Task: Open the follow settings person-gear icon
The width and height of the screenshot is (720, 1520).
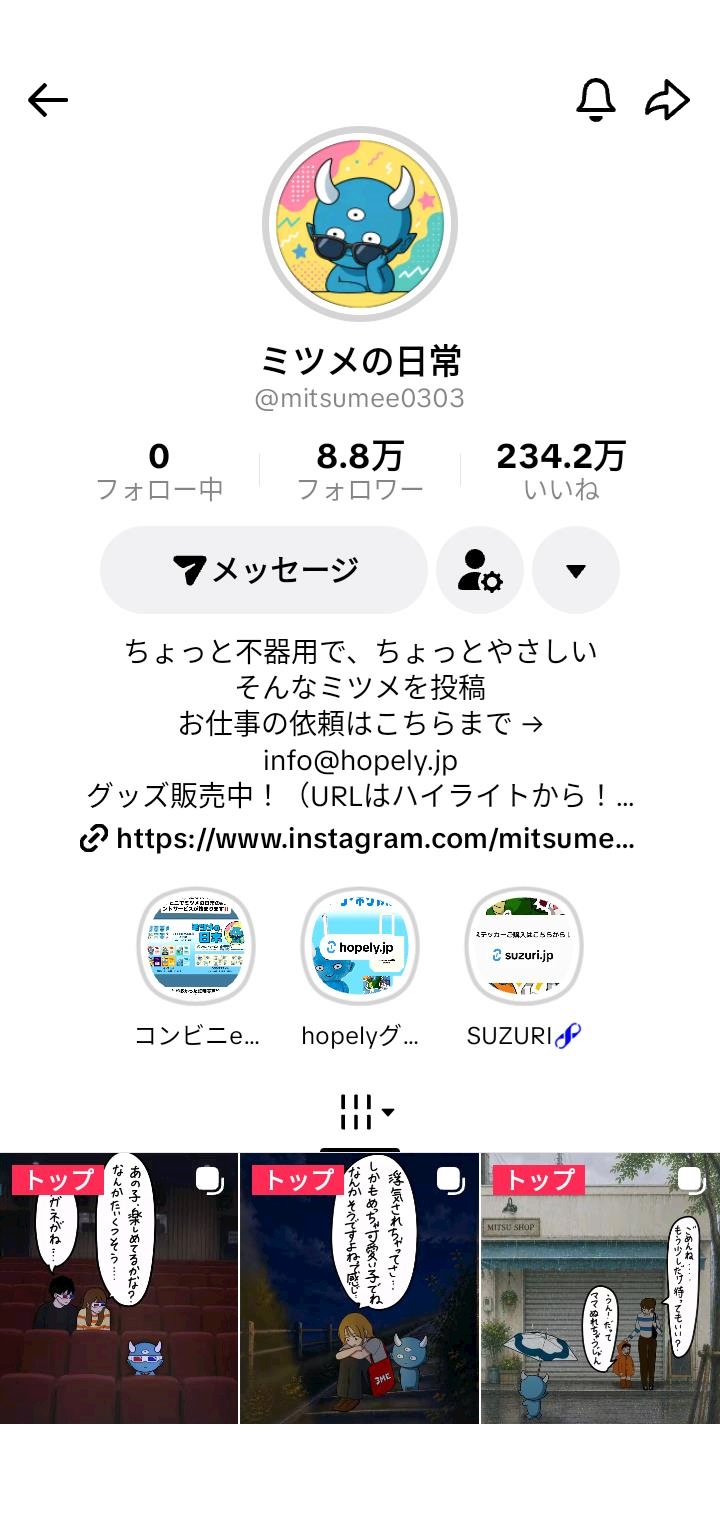Action: [480, 570]
